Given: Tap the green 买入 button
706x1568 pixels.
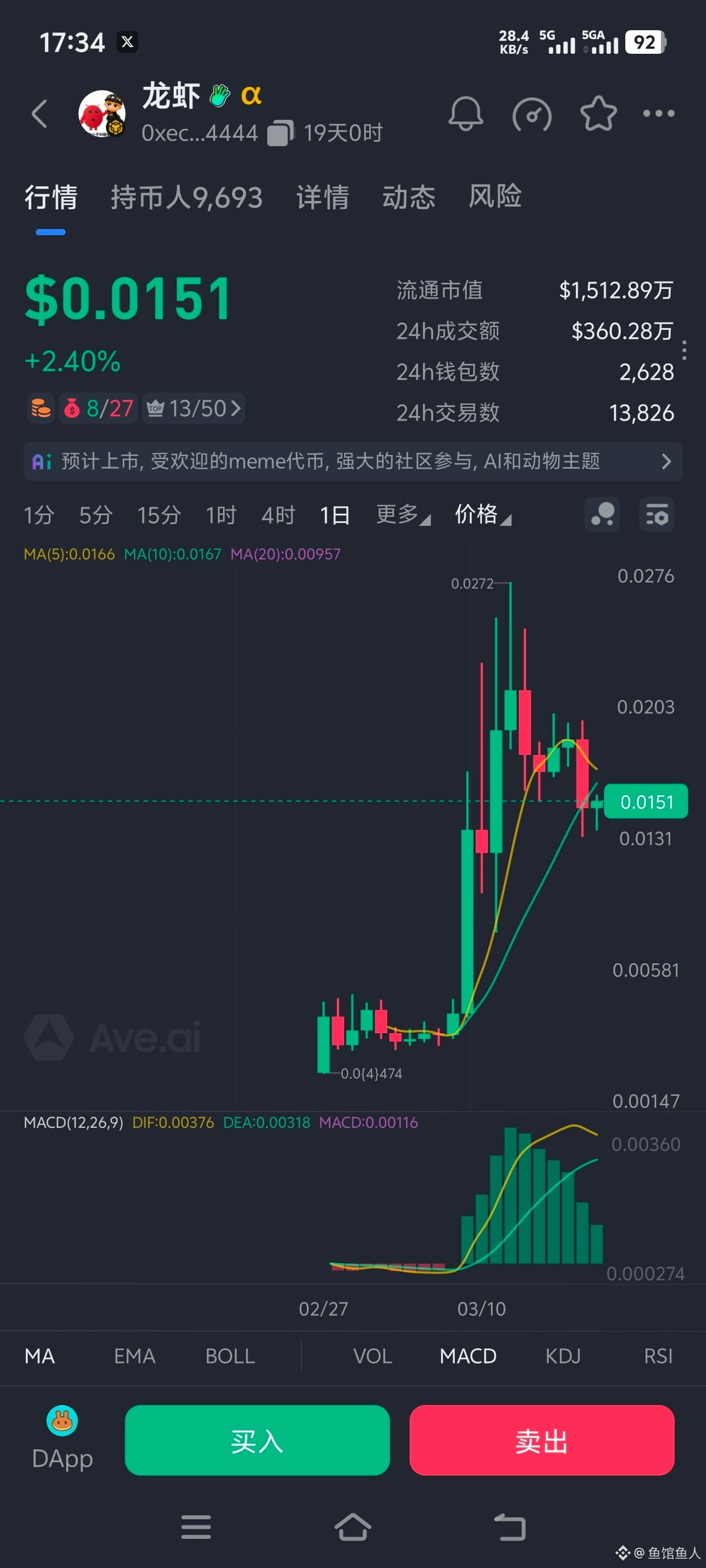Looking at the screenshot, I should click(257, 1440).
